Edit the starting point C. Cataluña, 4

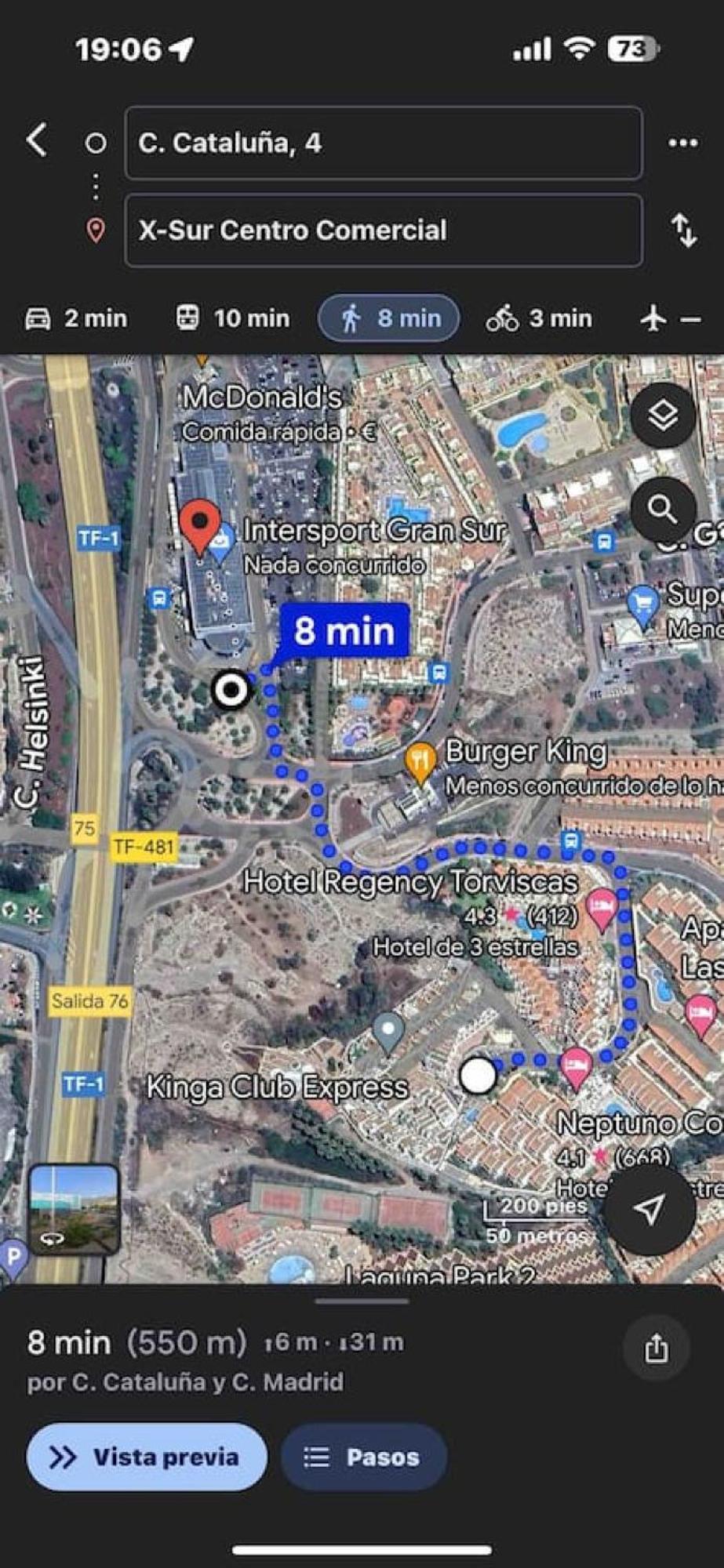[383, 143]
